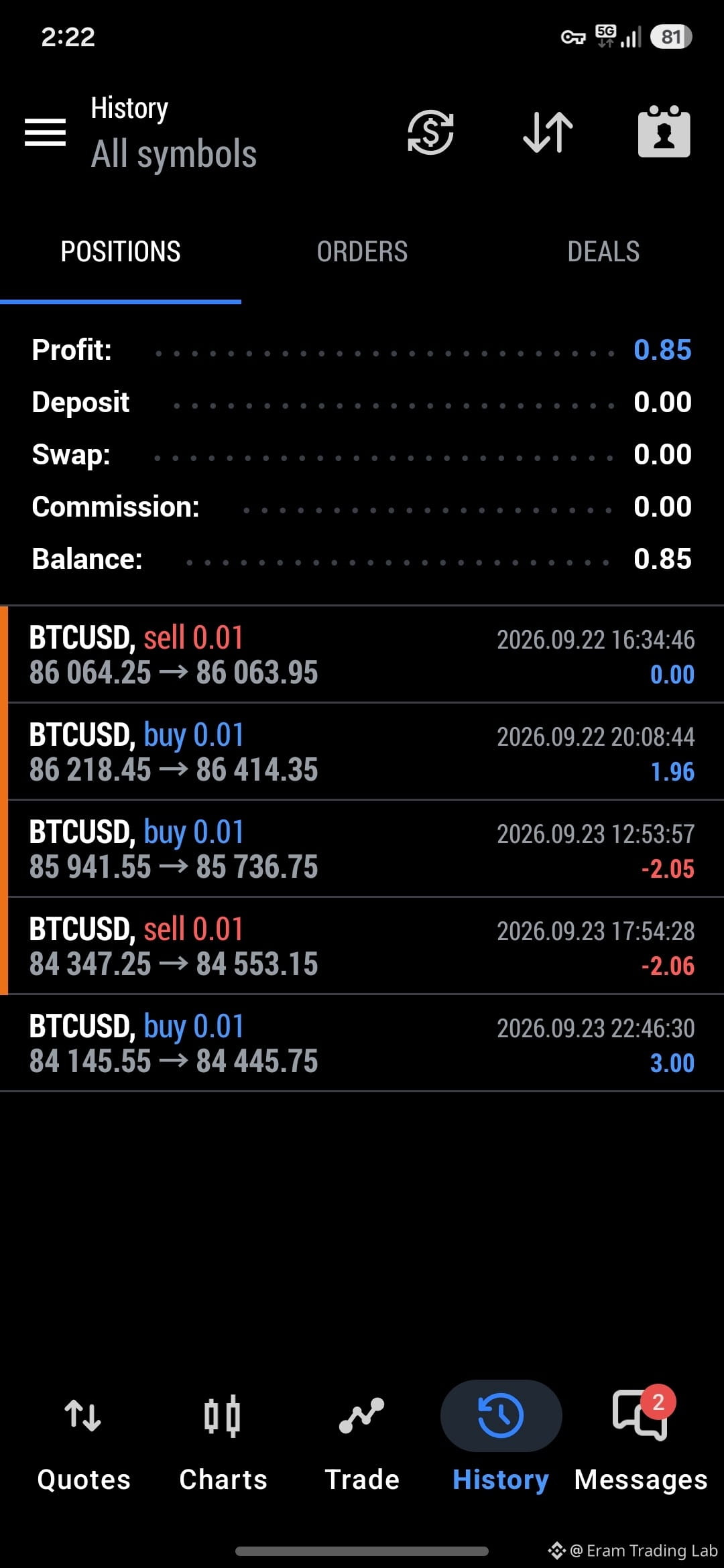Select the History tab in bottom navigation
The image size is (724, 1568).
coord(501,1441)
